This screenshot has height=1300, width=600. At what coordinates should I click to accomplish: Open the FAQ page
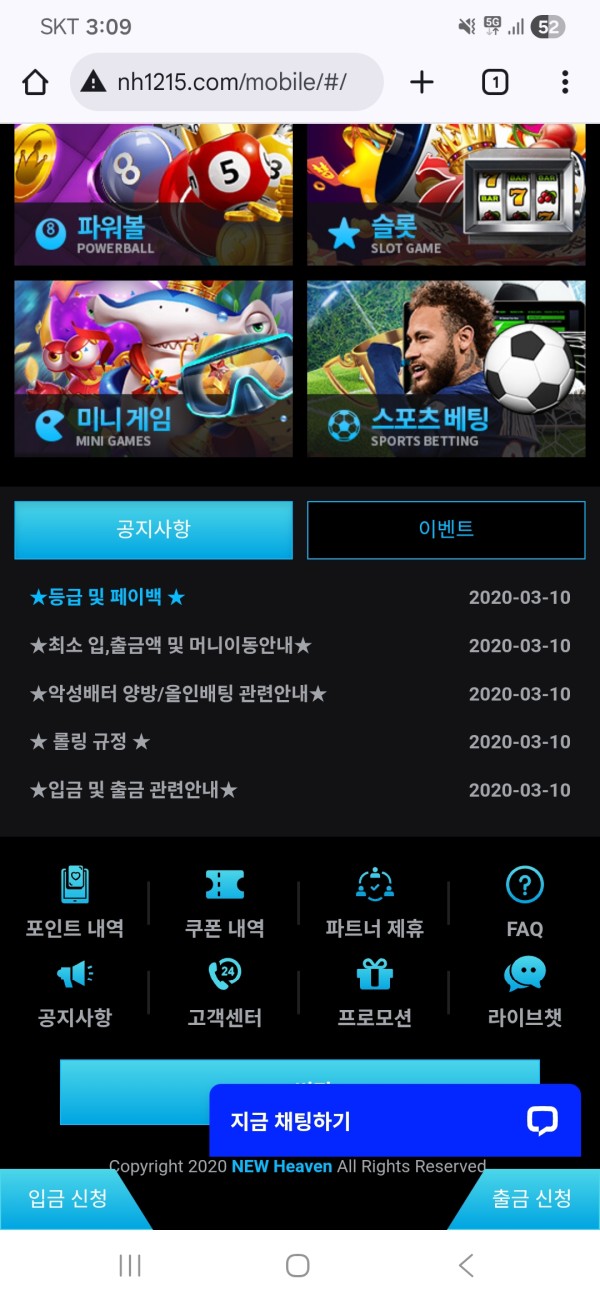[524, 903]
